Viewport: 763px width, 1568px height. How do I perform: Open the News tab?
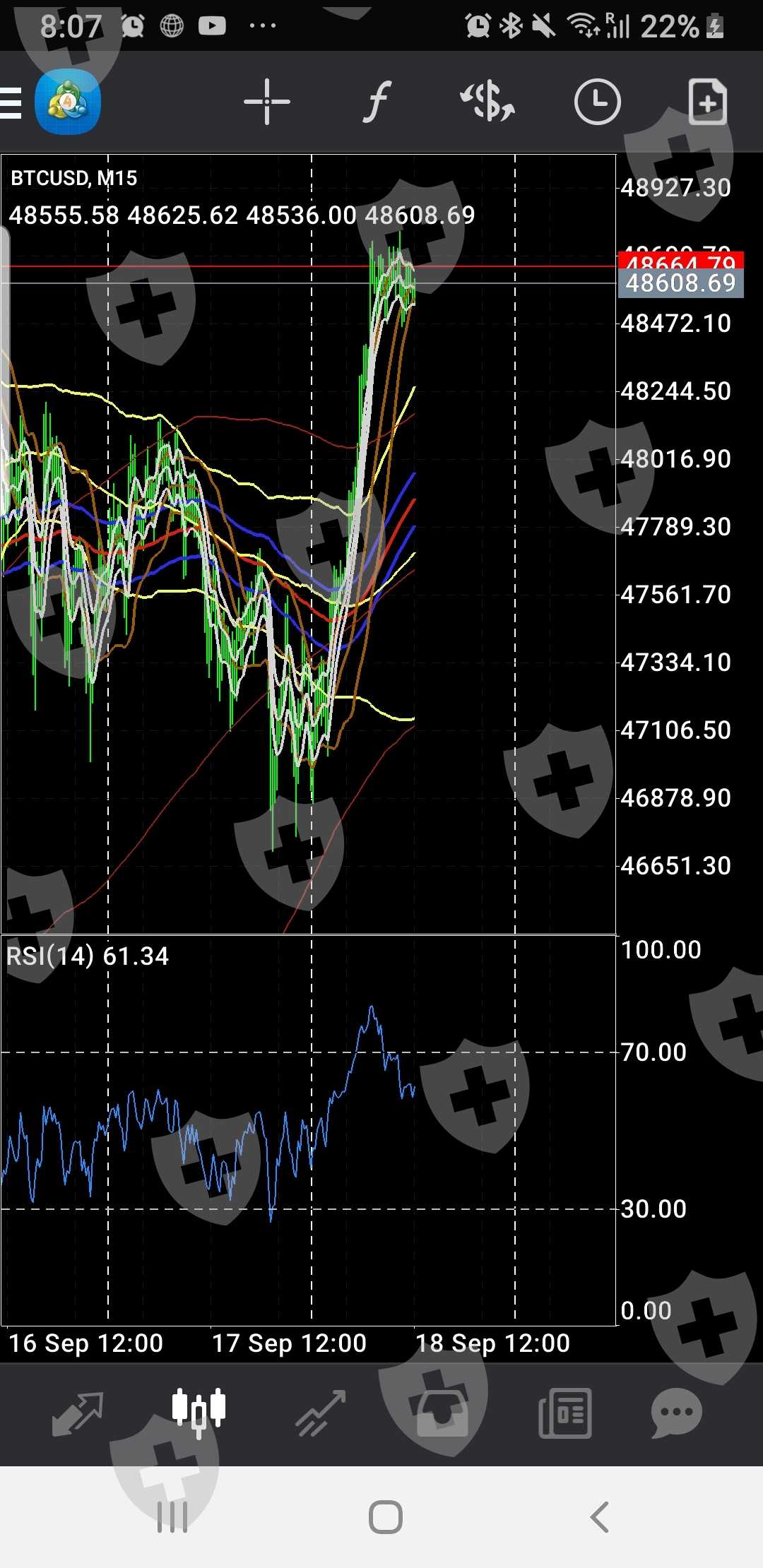tap(564, 1413)
